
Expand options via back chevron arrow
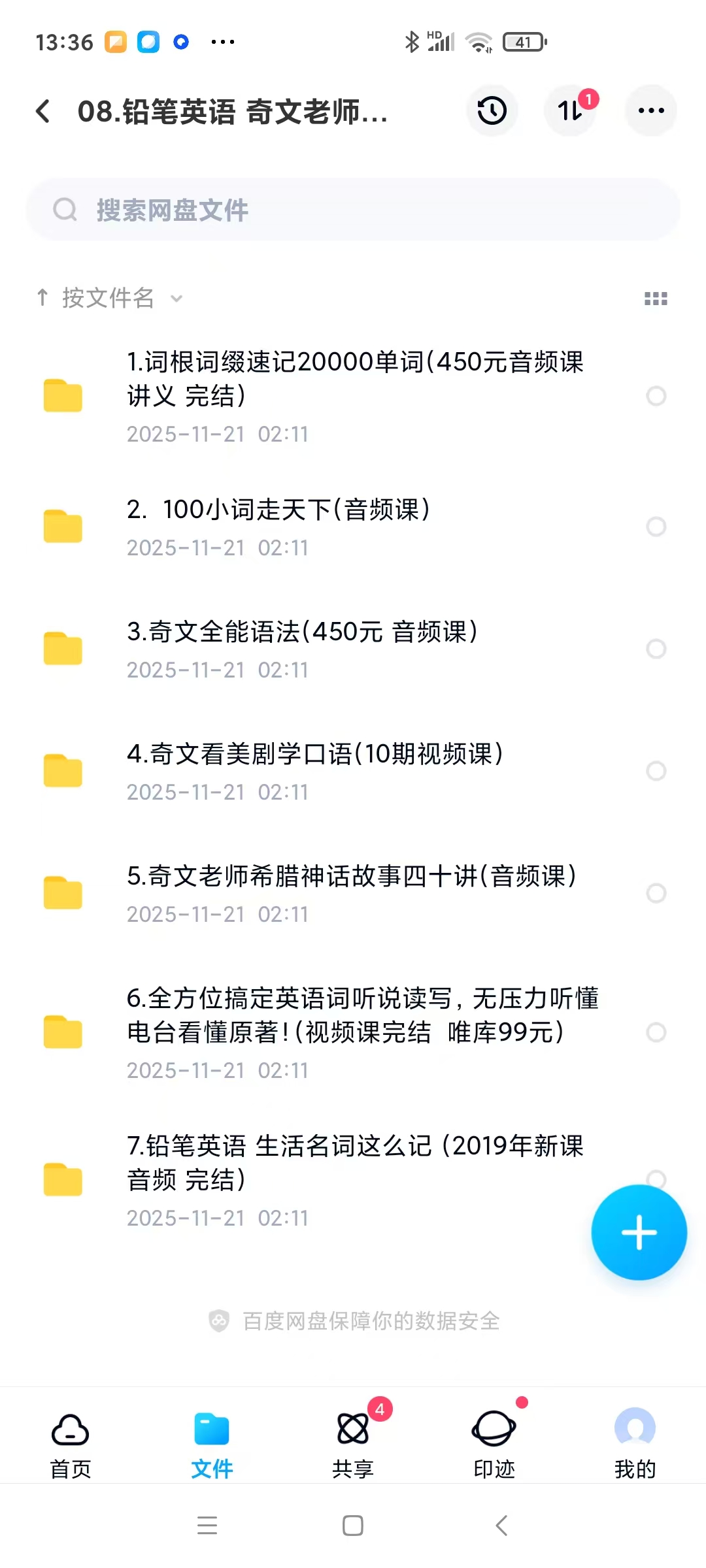[43, 111]
